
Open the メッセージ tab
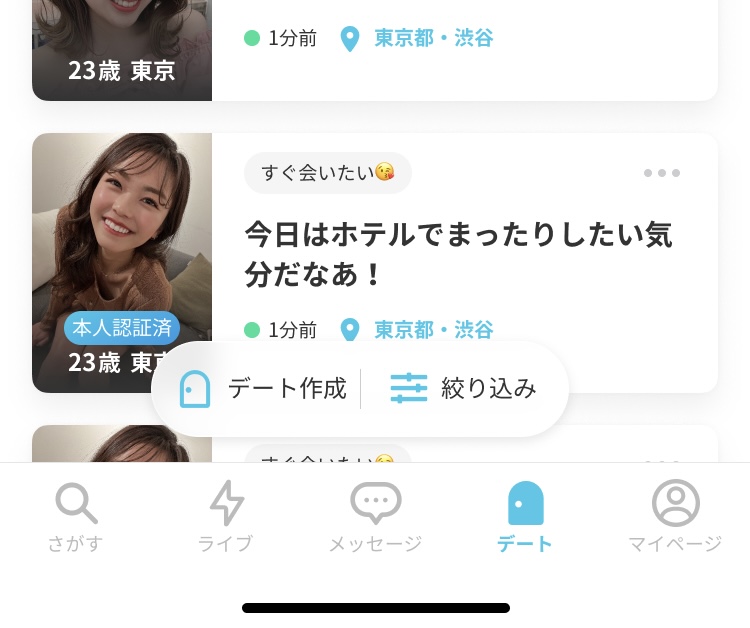click(x=375, y=517)
